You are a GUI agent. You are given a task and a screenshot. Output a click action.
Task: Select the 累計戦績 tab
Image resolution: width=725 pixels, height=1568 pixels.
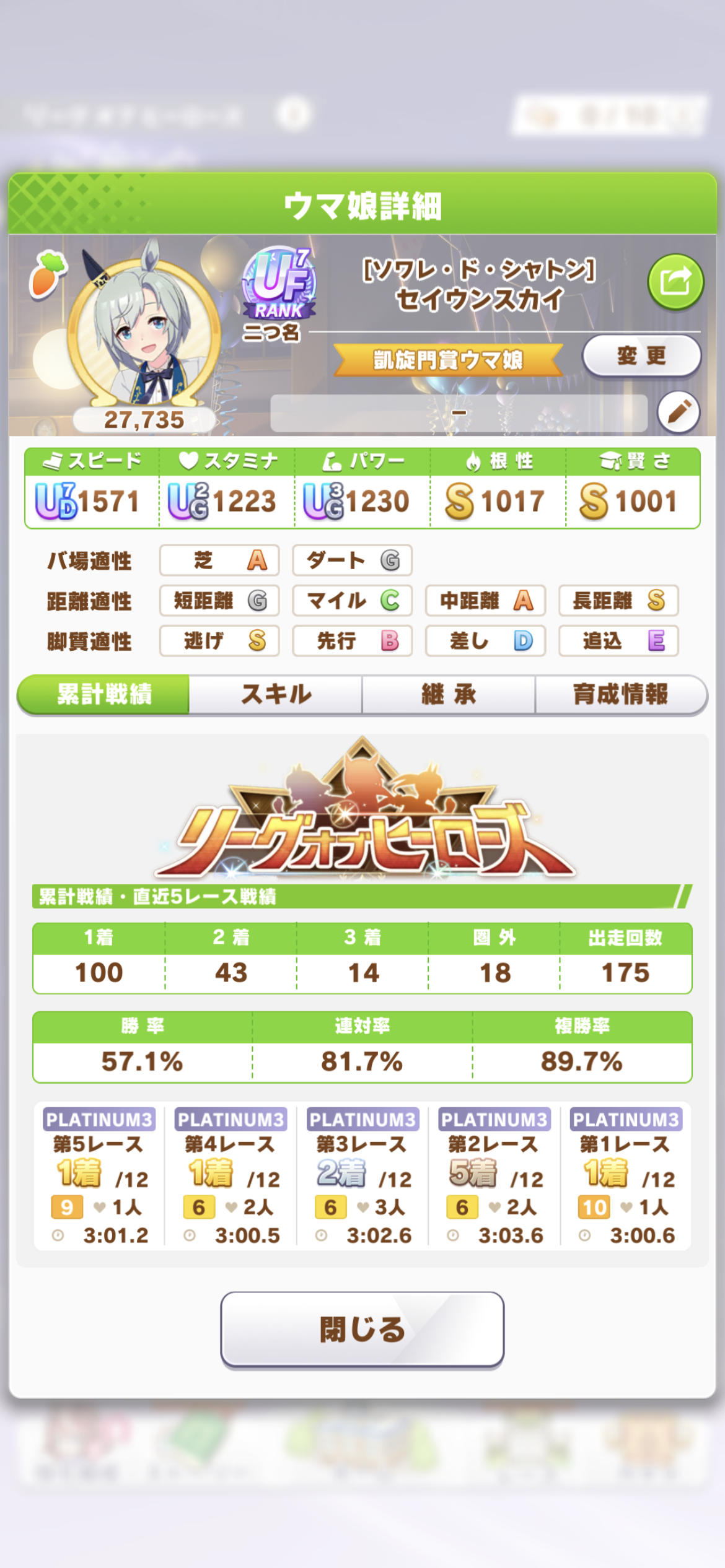(104, 694)
